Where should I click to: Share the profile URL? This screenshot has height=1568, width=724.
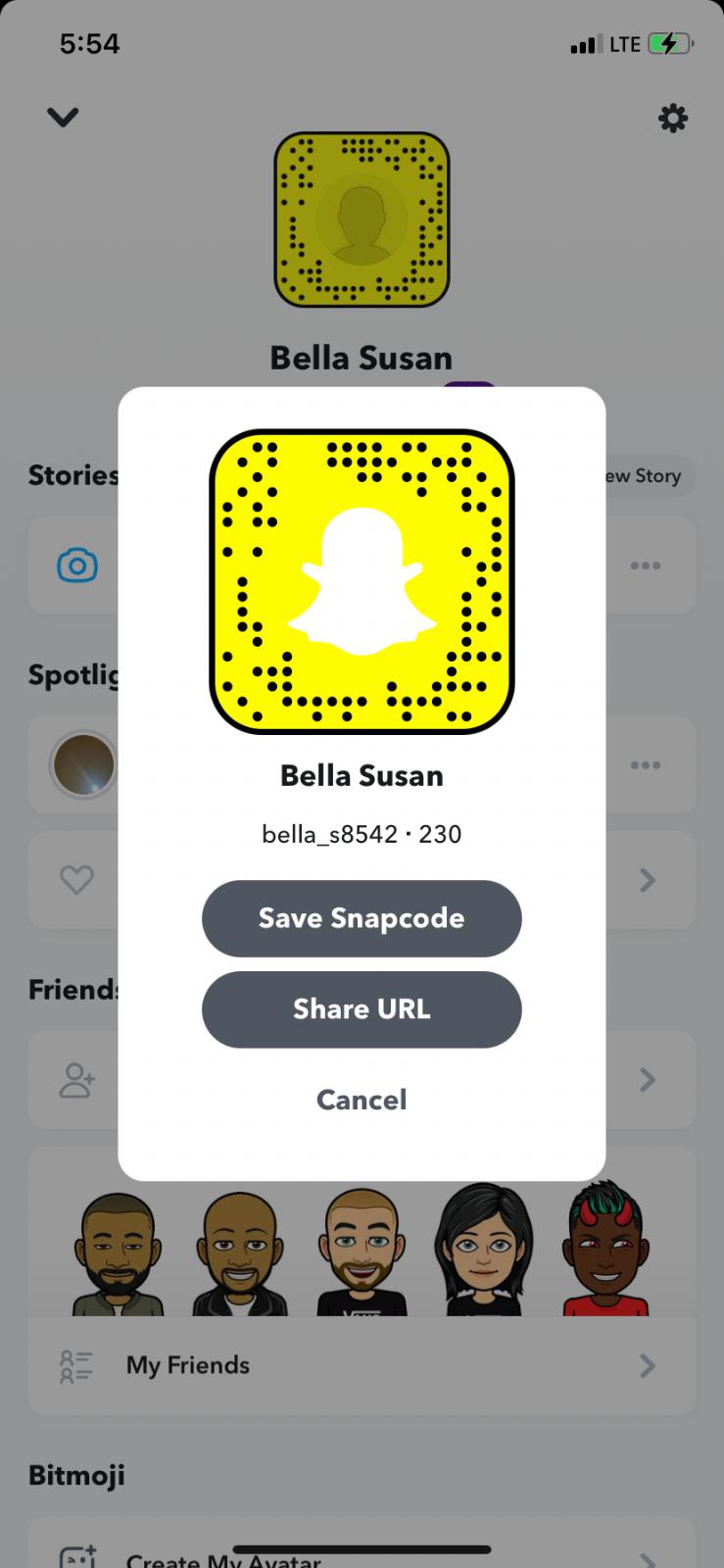coord(362,1009)
